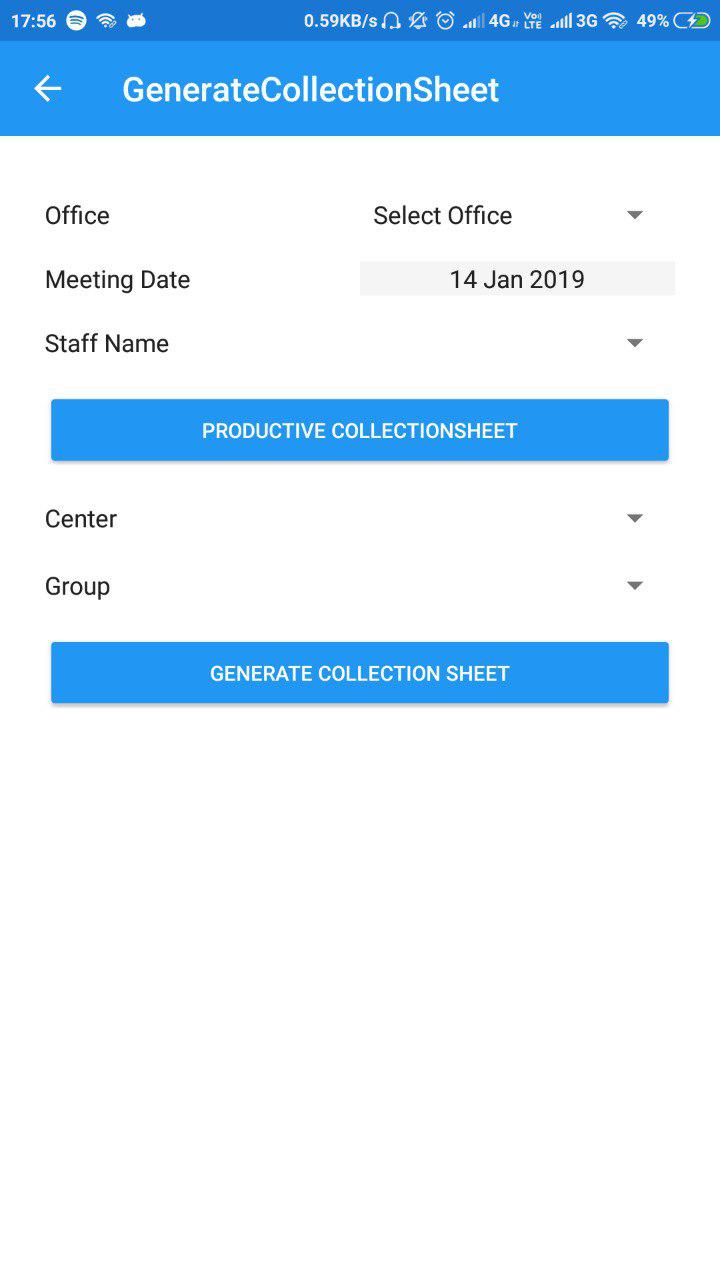
Task: Open the Group dropdown
Action: point(633,586)
